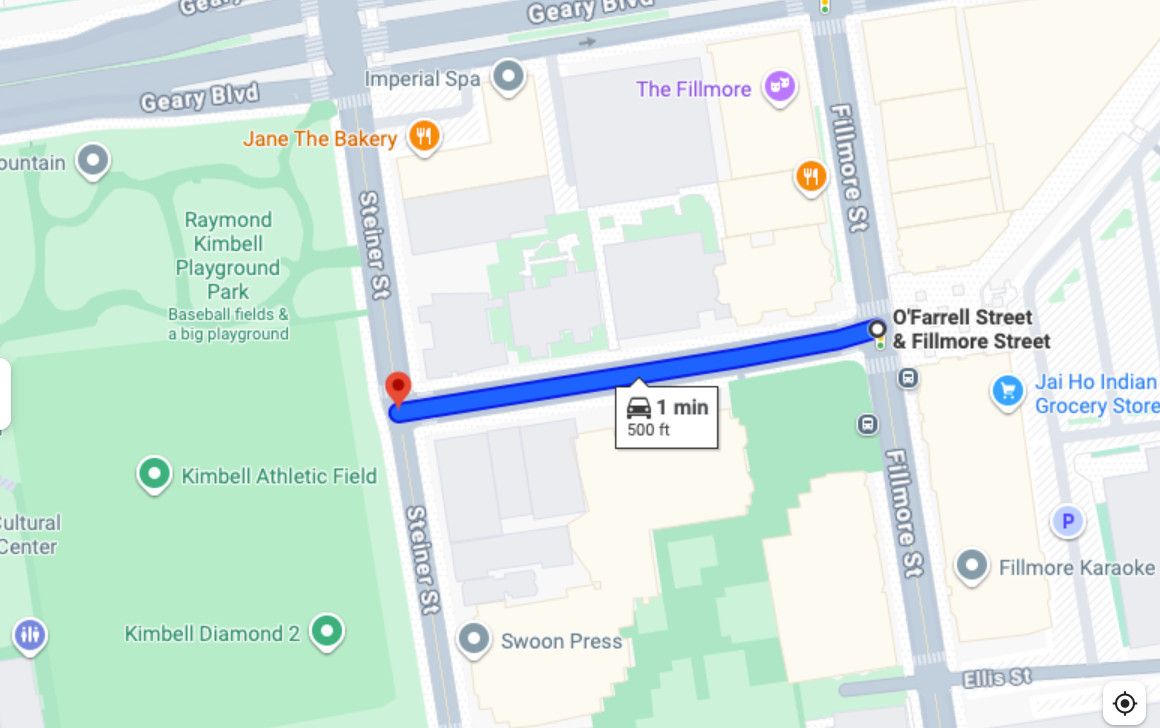The image size is (1160, 728).
Task: Open the restaurant pin below The Fillmore
Action: pos(811,178)
